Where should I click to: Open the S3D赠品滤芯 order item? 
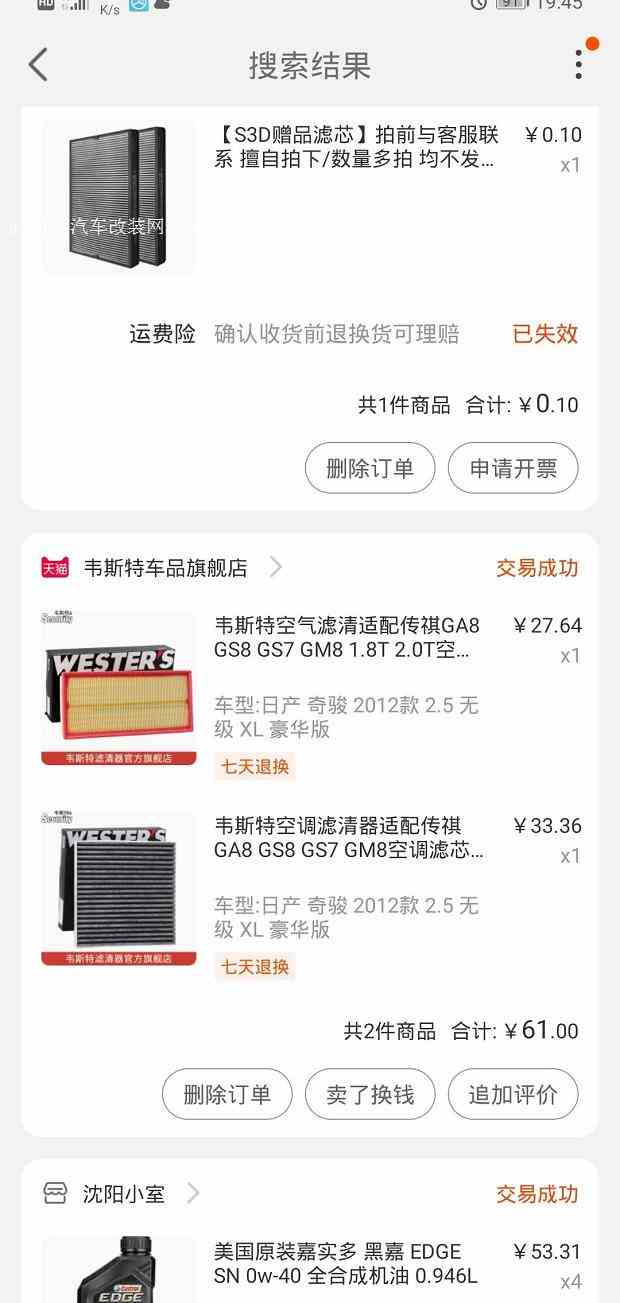[354, 147]
